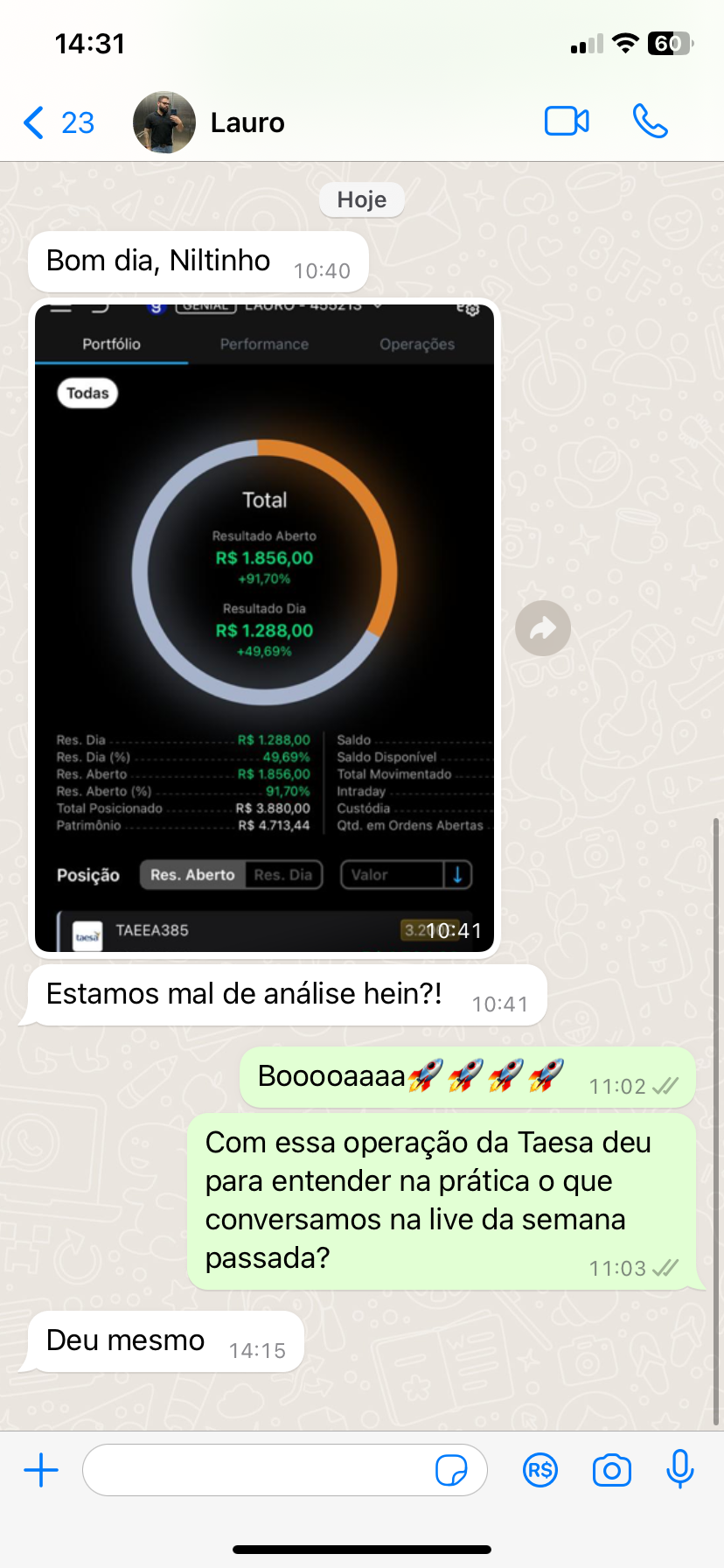Go back to the chats list
724x1568 pixels.
tap(56, 122)
